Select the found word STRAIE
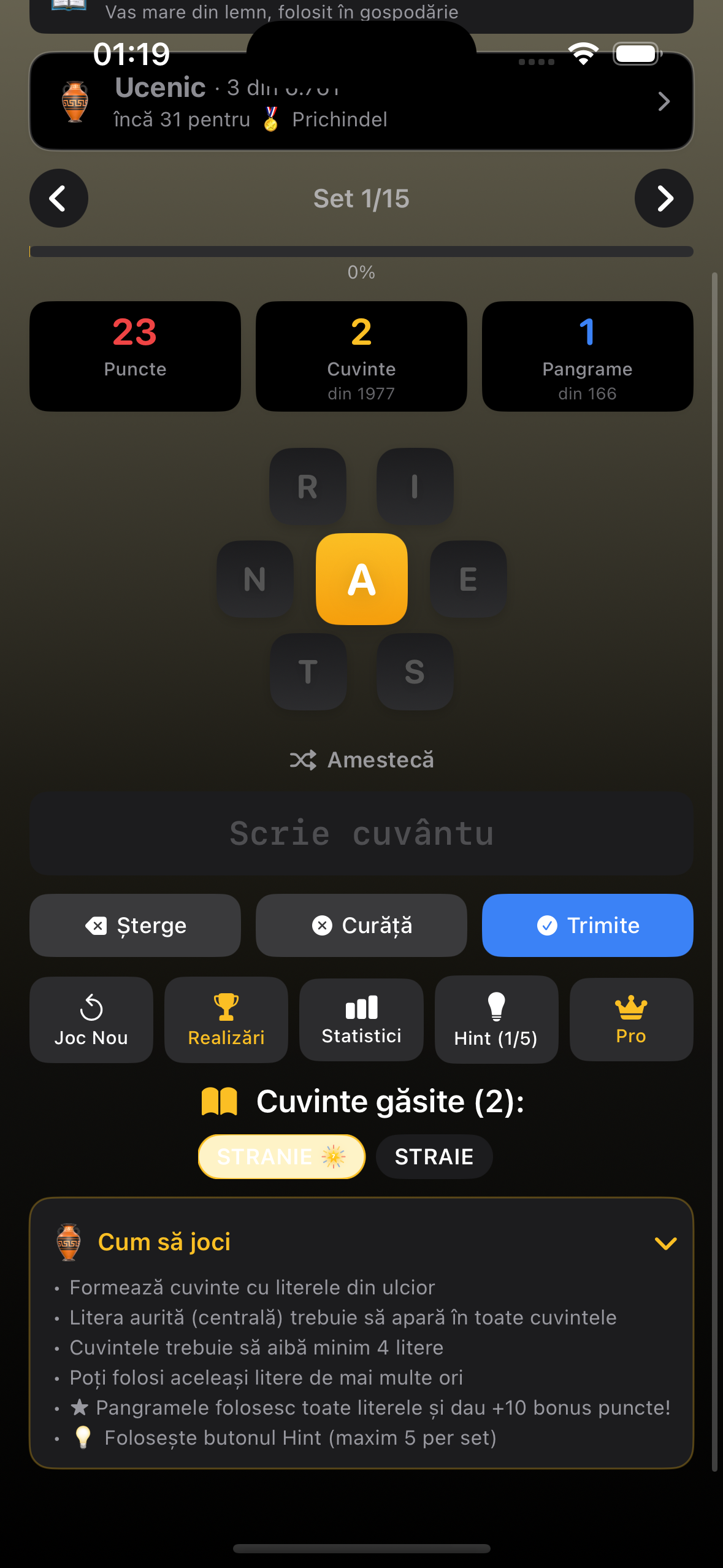This screenshot has width=723, height=1568. point(434,1156)
